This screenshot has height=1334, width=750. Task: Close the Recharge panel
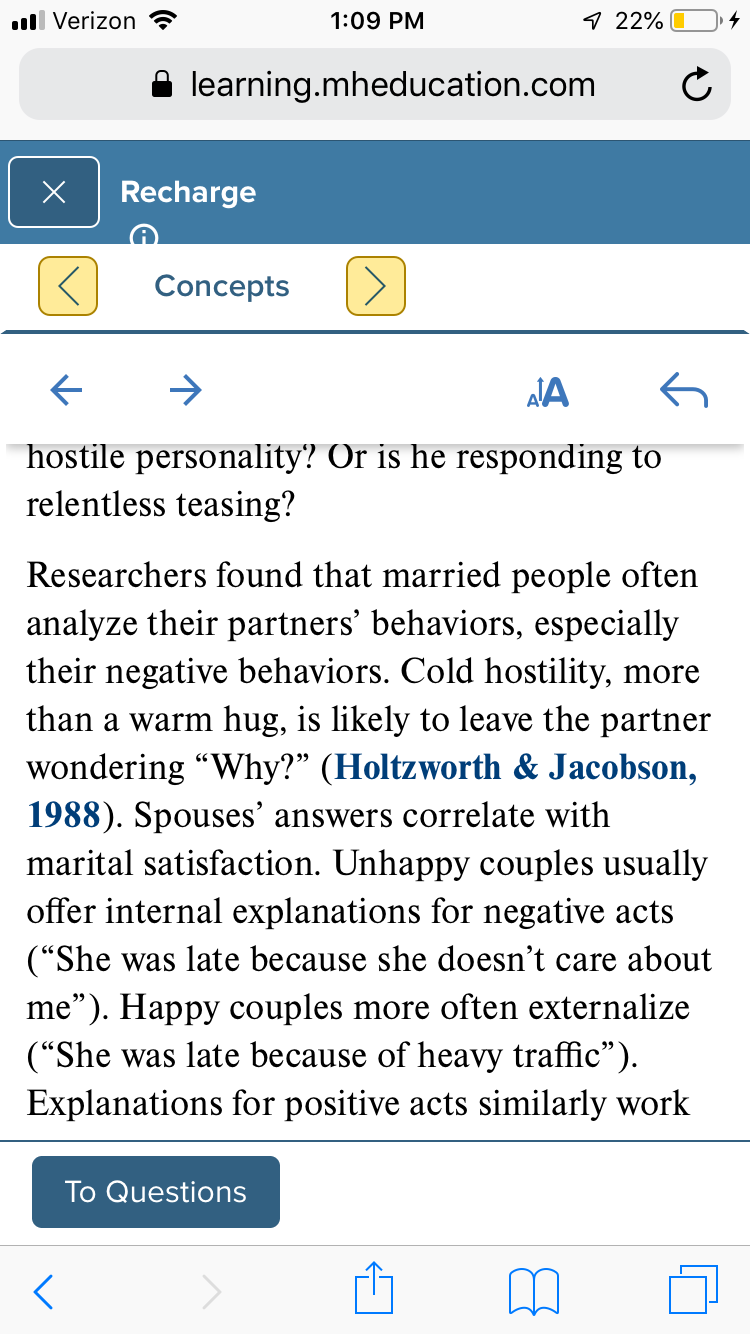(54, 192)
